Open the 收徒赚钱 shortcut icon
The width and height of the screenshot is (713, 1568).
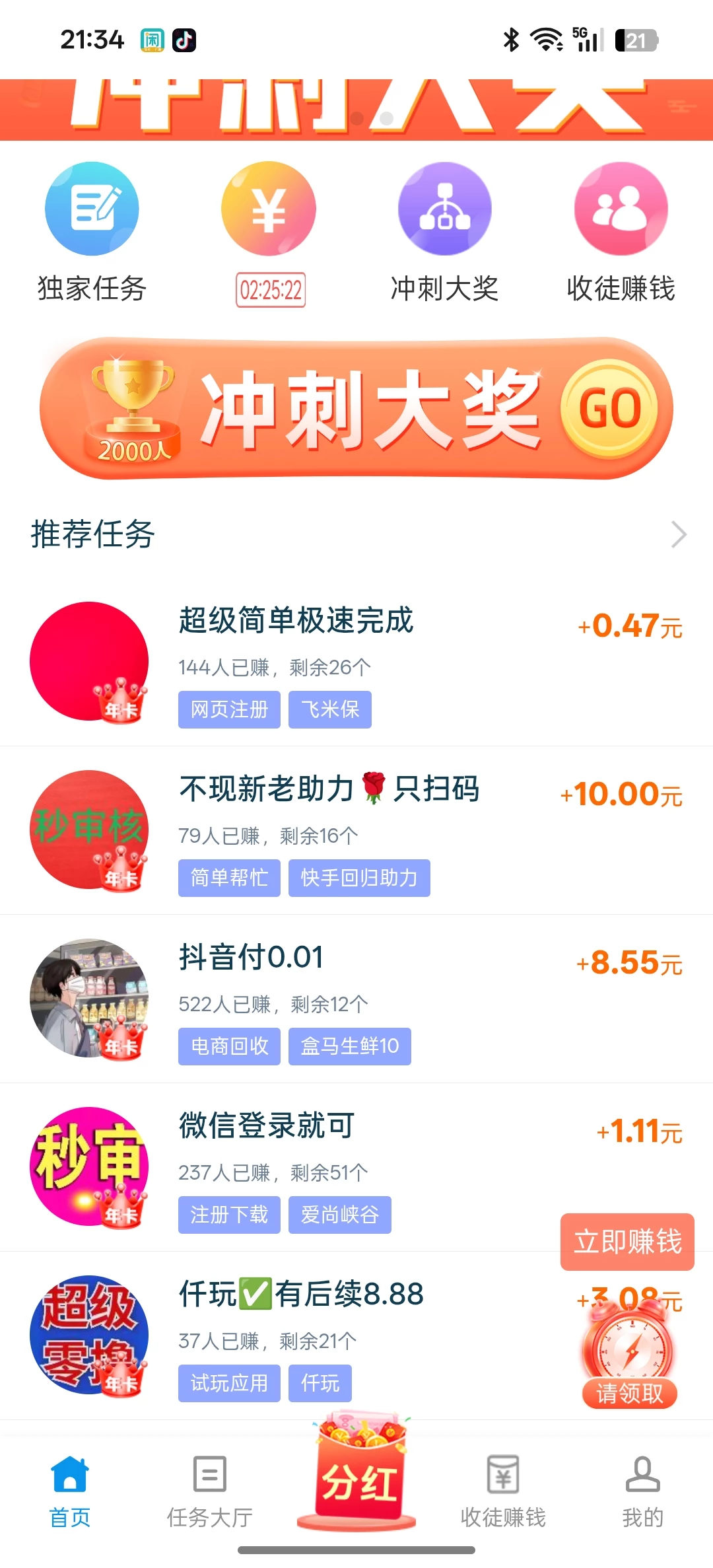pos(621,210)
